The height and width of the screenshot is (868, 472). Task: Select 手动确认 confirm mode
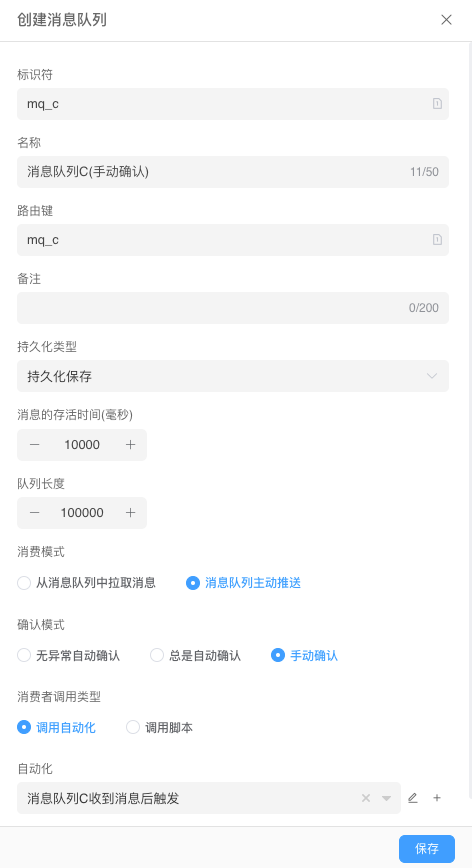point(304,655)
